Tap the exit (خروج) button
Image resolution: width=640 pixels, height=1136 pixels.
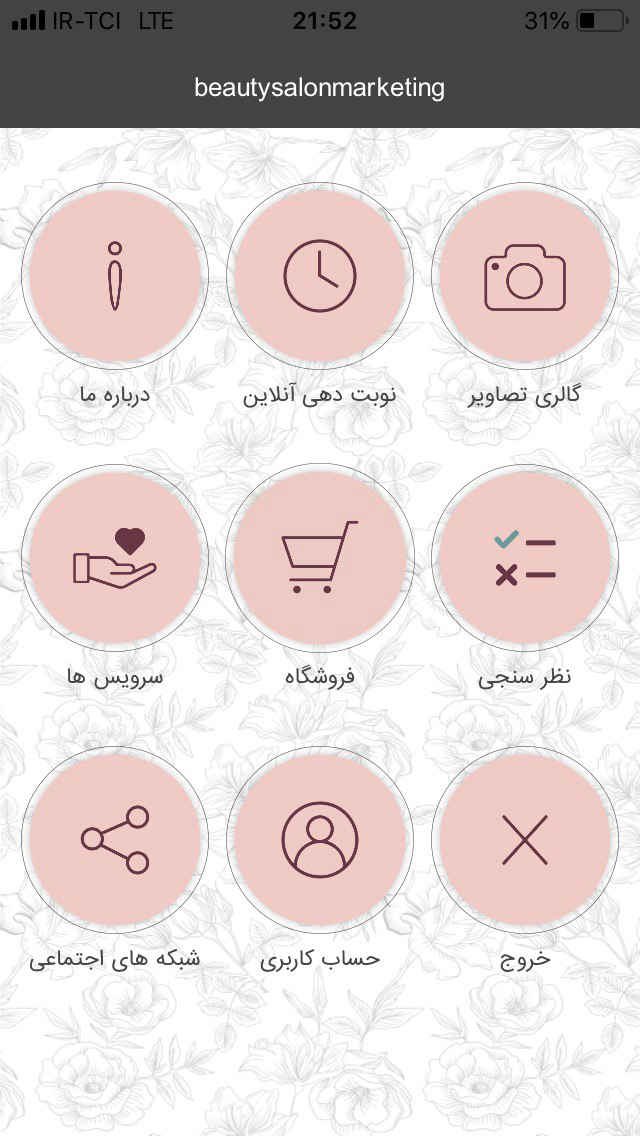(525, 840)
